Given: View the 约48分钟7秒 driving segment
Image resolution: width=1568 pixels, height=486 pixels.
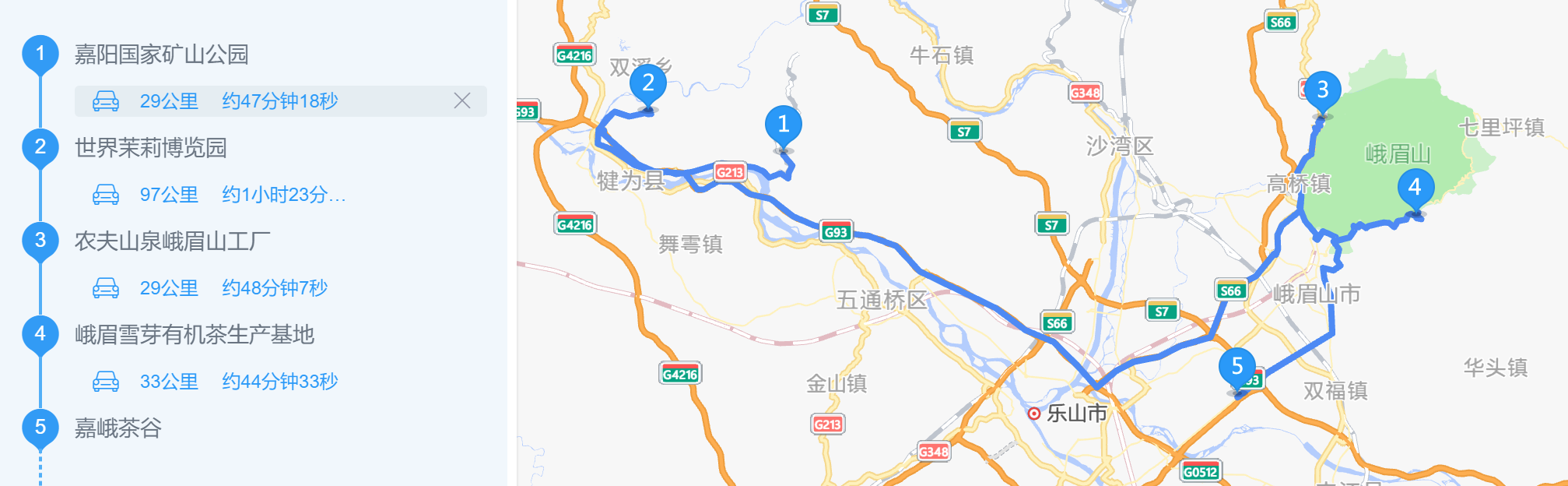Looking at the screenshot, I should pos(274,288).
